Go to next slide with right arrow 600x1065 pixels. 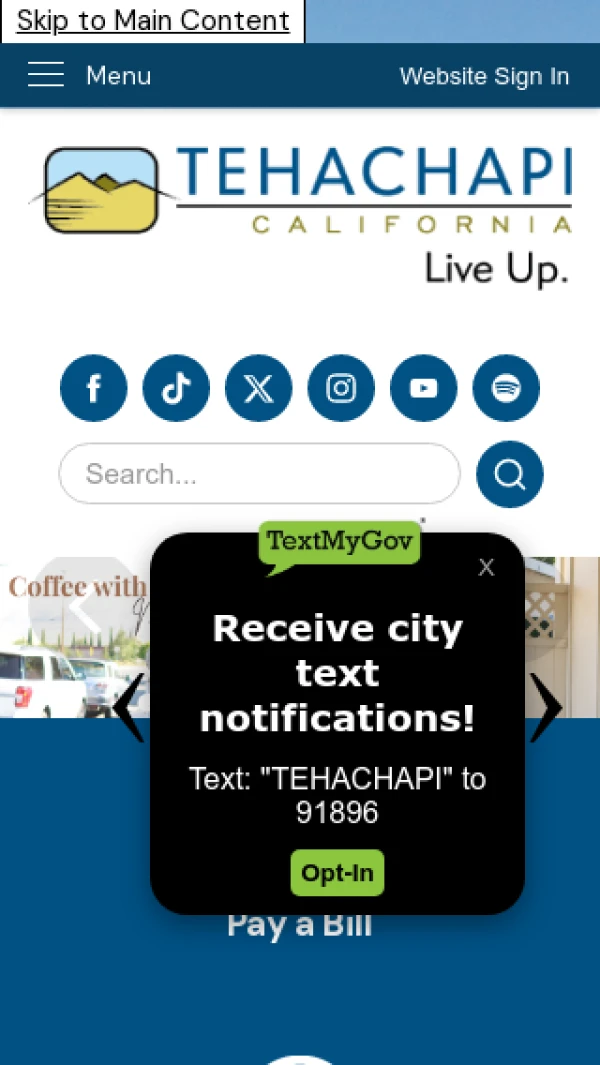click(x=546, y=708)
